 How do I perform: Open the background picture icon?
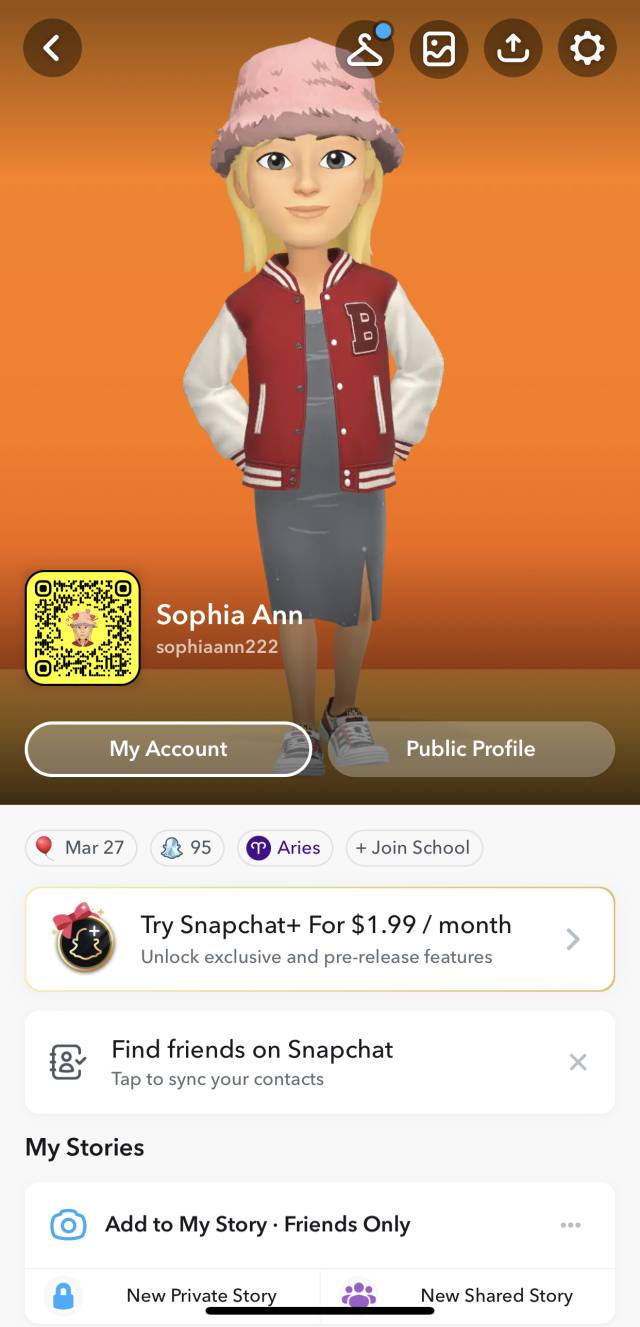pyautogui.click(x=439, y=47)
